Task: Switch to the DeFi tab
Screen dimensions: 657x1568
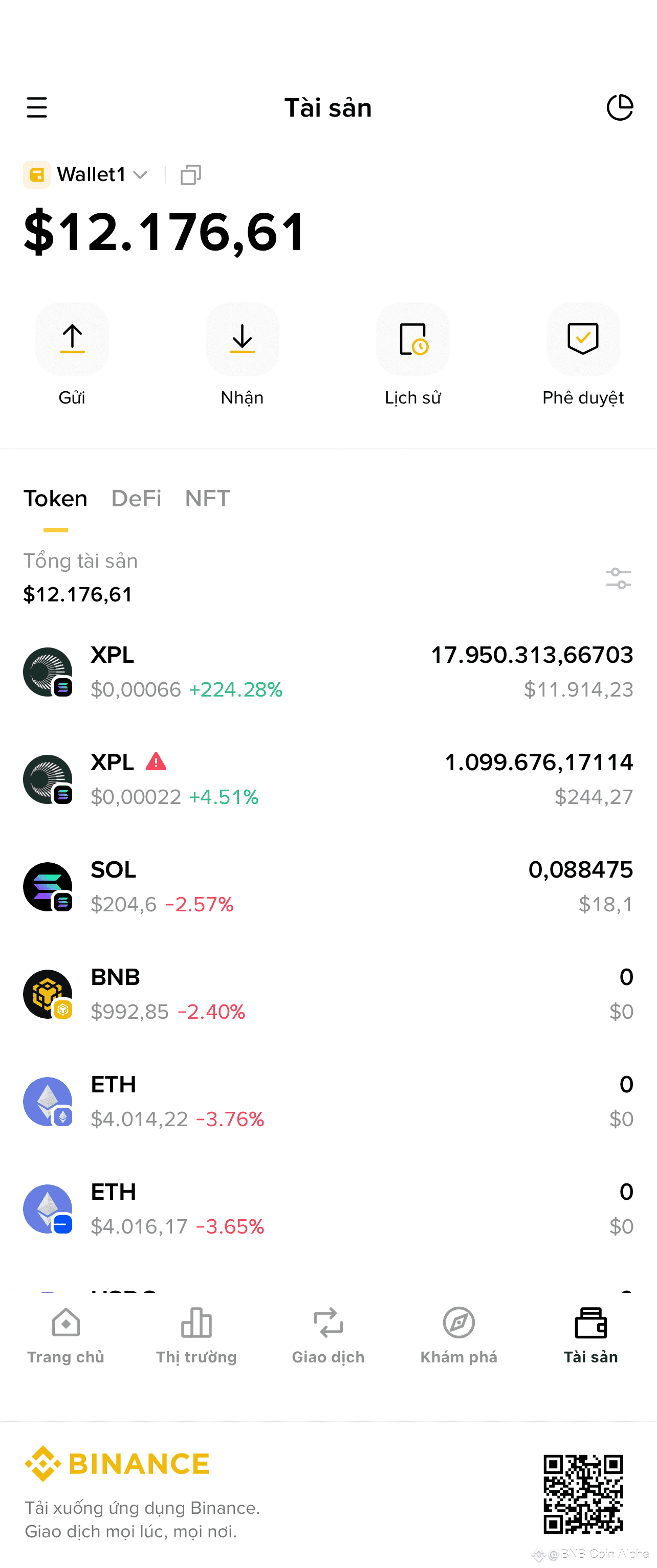Action: [137, 499]
